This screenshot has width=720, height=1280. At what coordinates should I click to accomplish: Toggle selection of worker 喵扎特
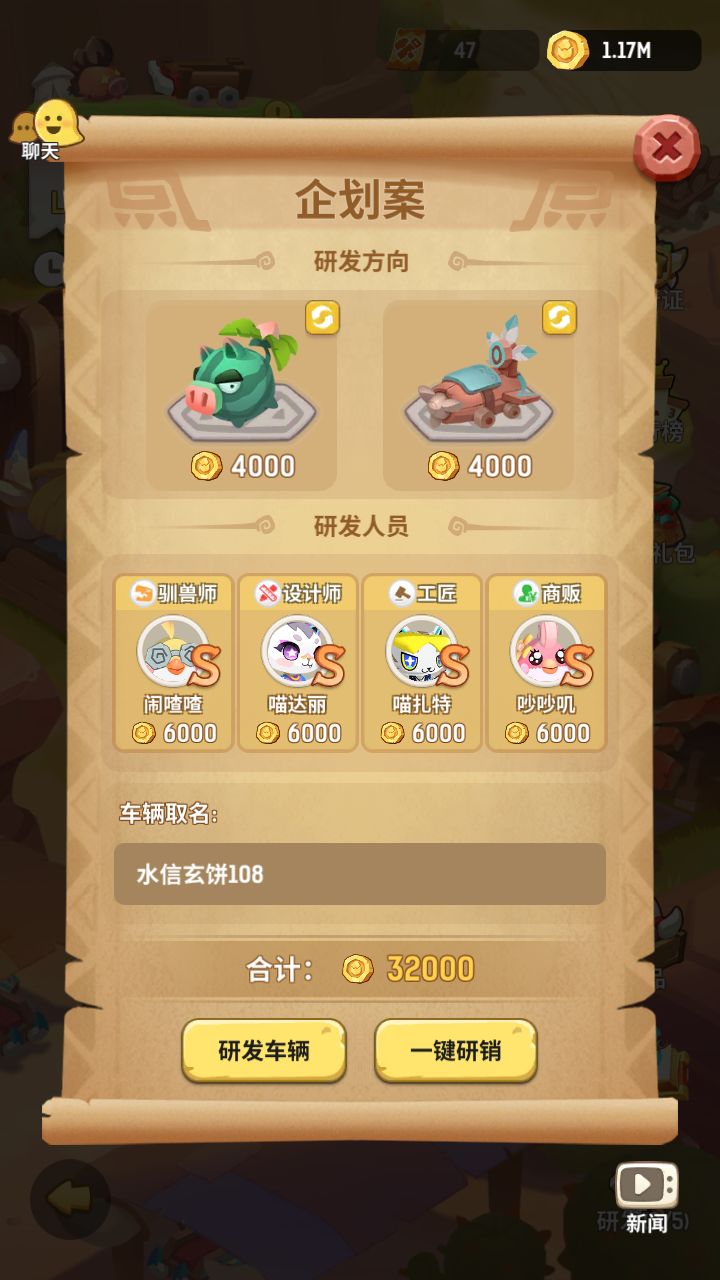pos(423,655)
